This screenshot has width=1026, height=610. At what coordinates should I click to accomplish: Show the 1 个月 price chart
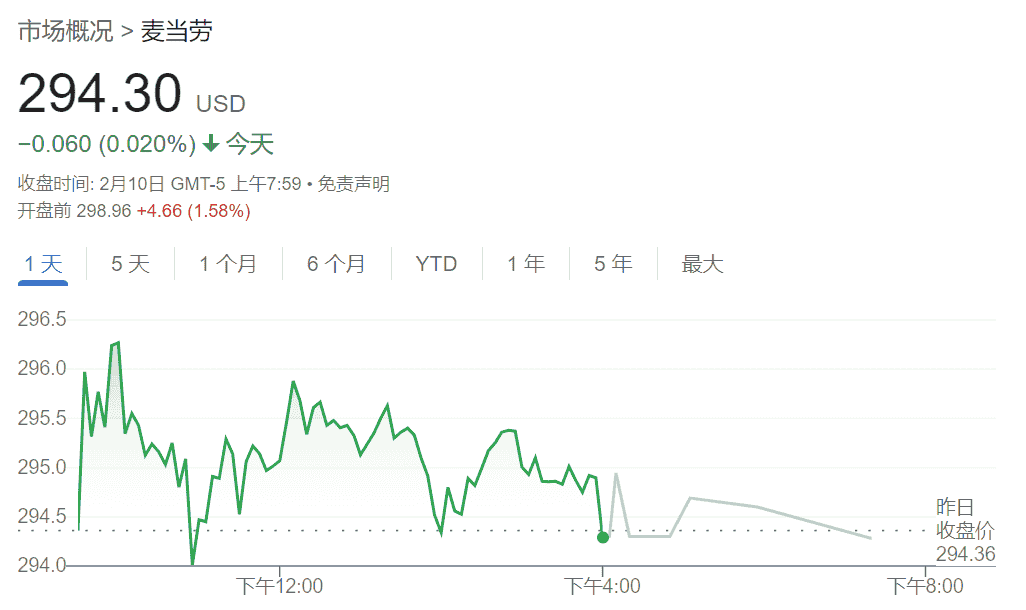pos(228,264)
